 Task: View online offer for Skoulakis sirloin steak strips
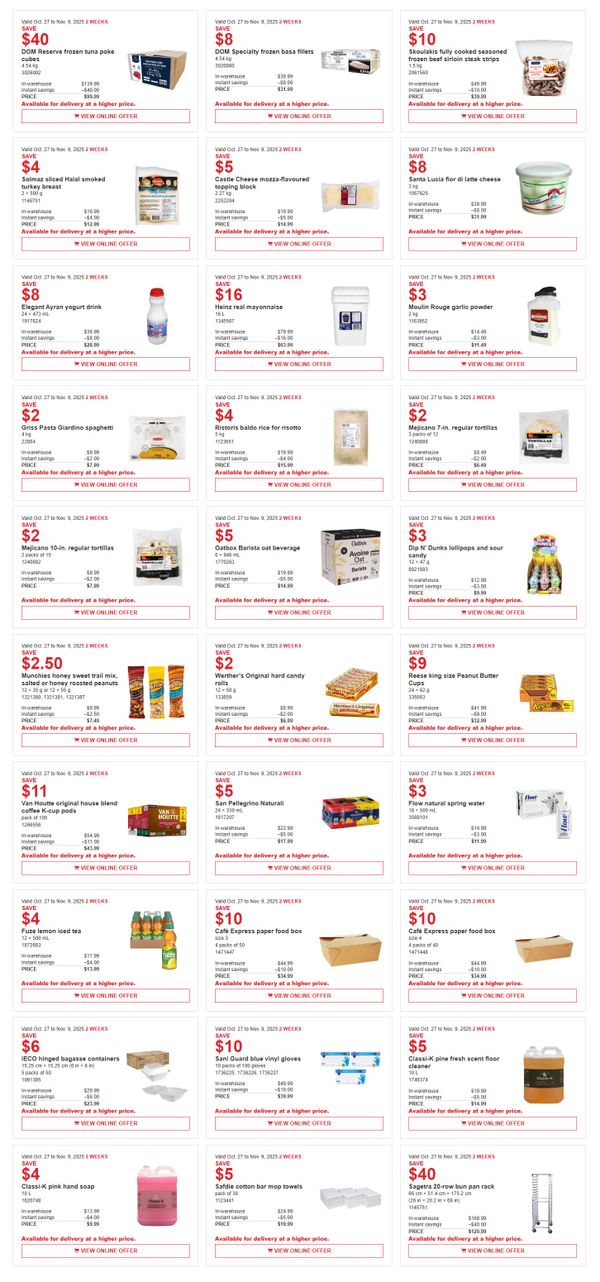point(492,116)
